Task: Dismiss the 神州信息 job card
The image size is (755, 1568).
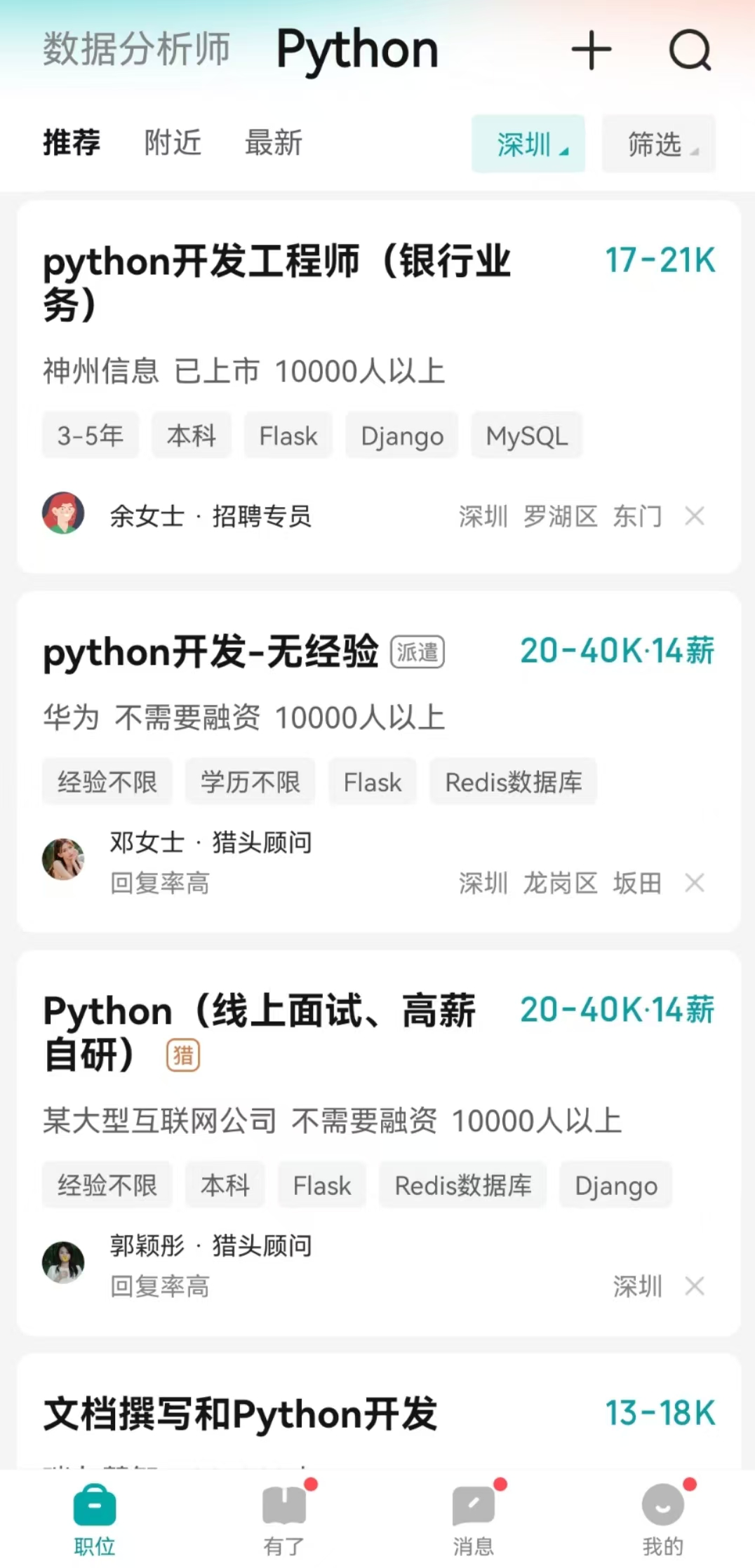Action: [x=694, y=516]
